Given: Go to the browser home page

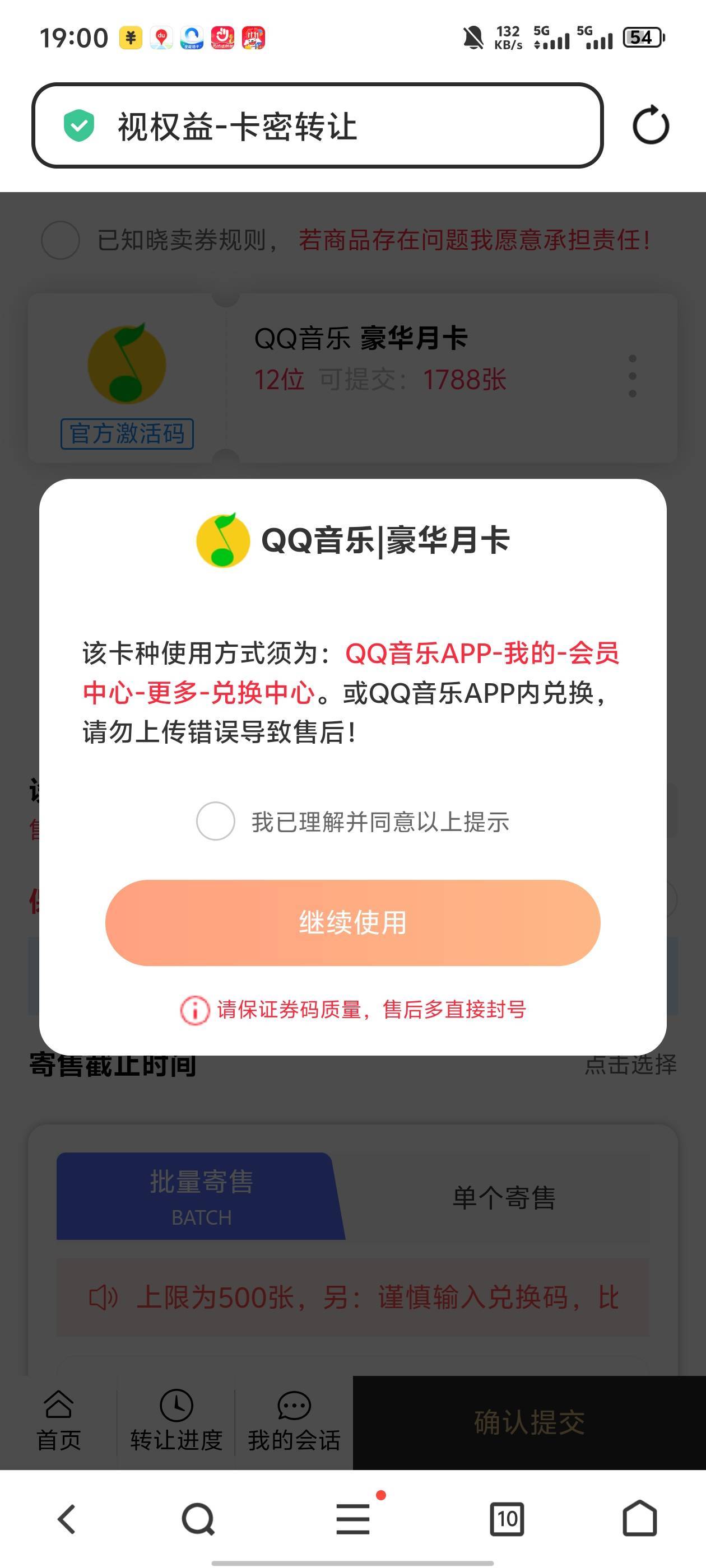Looking at the screenshot, I should (640, 1518).
